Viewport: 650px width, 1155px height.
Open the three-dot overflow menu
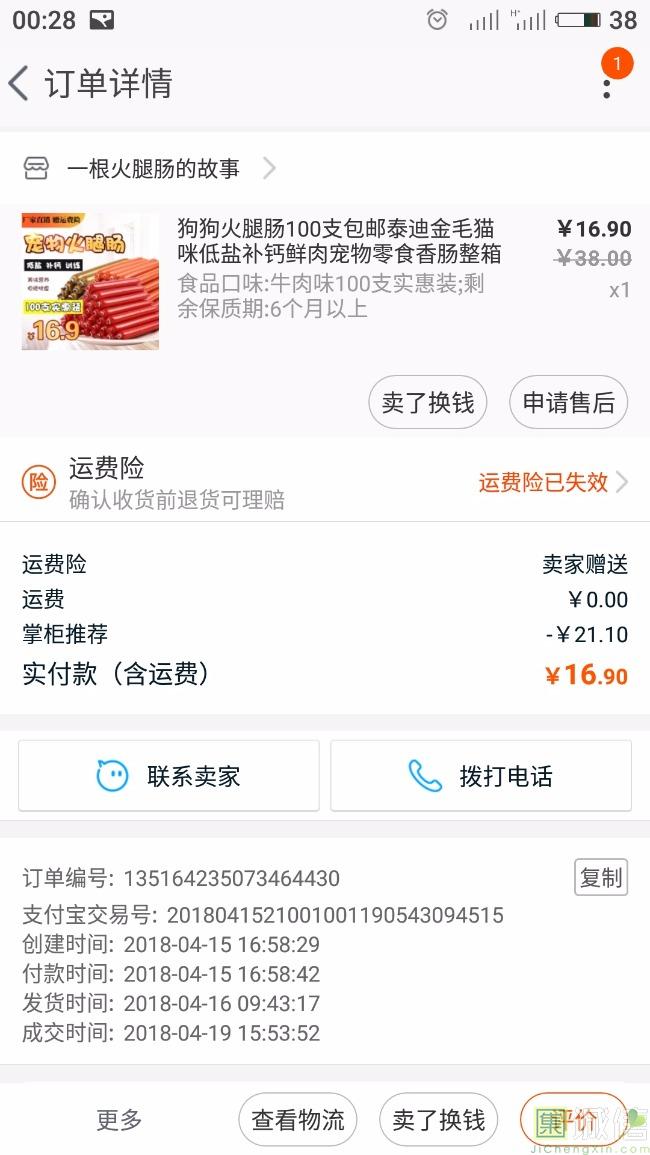tap(607, 83)
